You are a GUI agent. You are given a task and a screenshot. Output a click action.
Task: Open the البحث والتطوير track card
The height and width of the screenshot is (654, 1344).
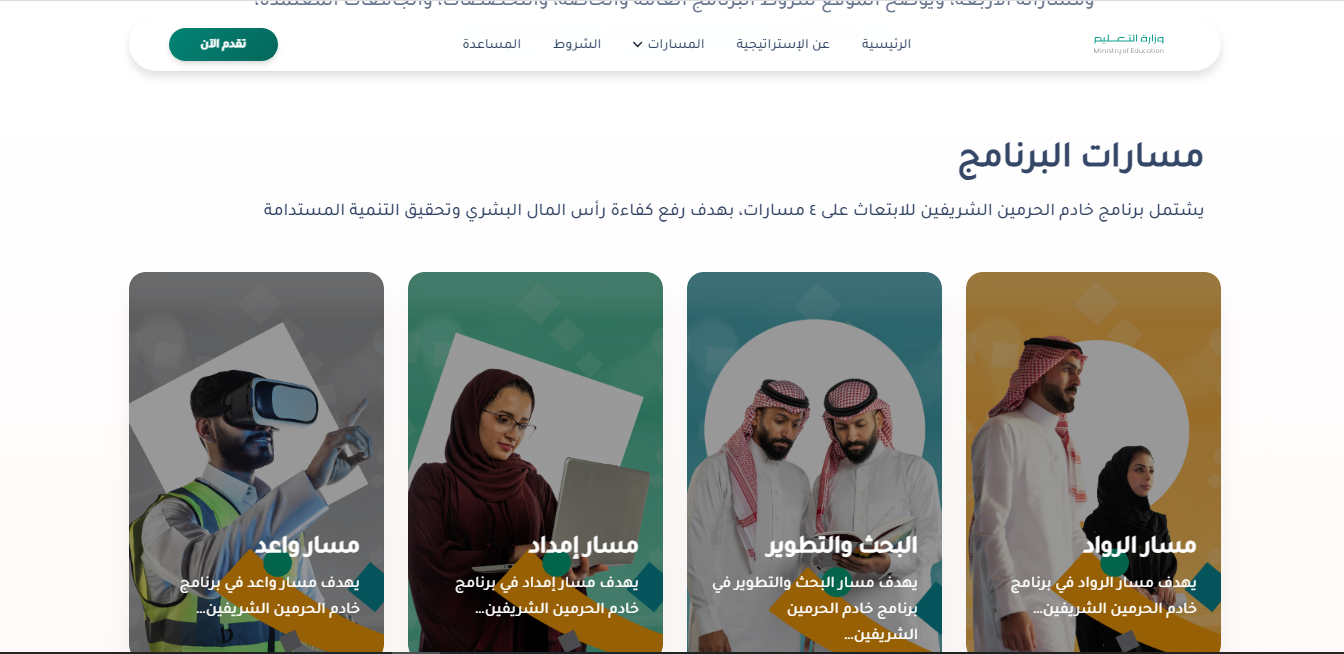click(814, 460)
